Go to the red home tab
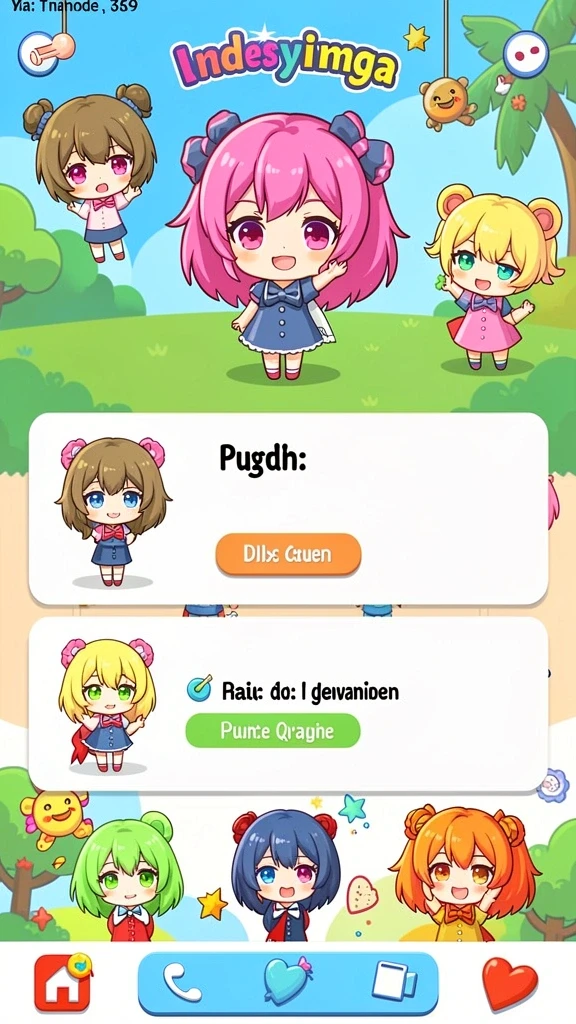 [62, 982]
